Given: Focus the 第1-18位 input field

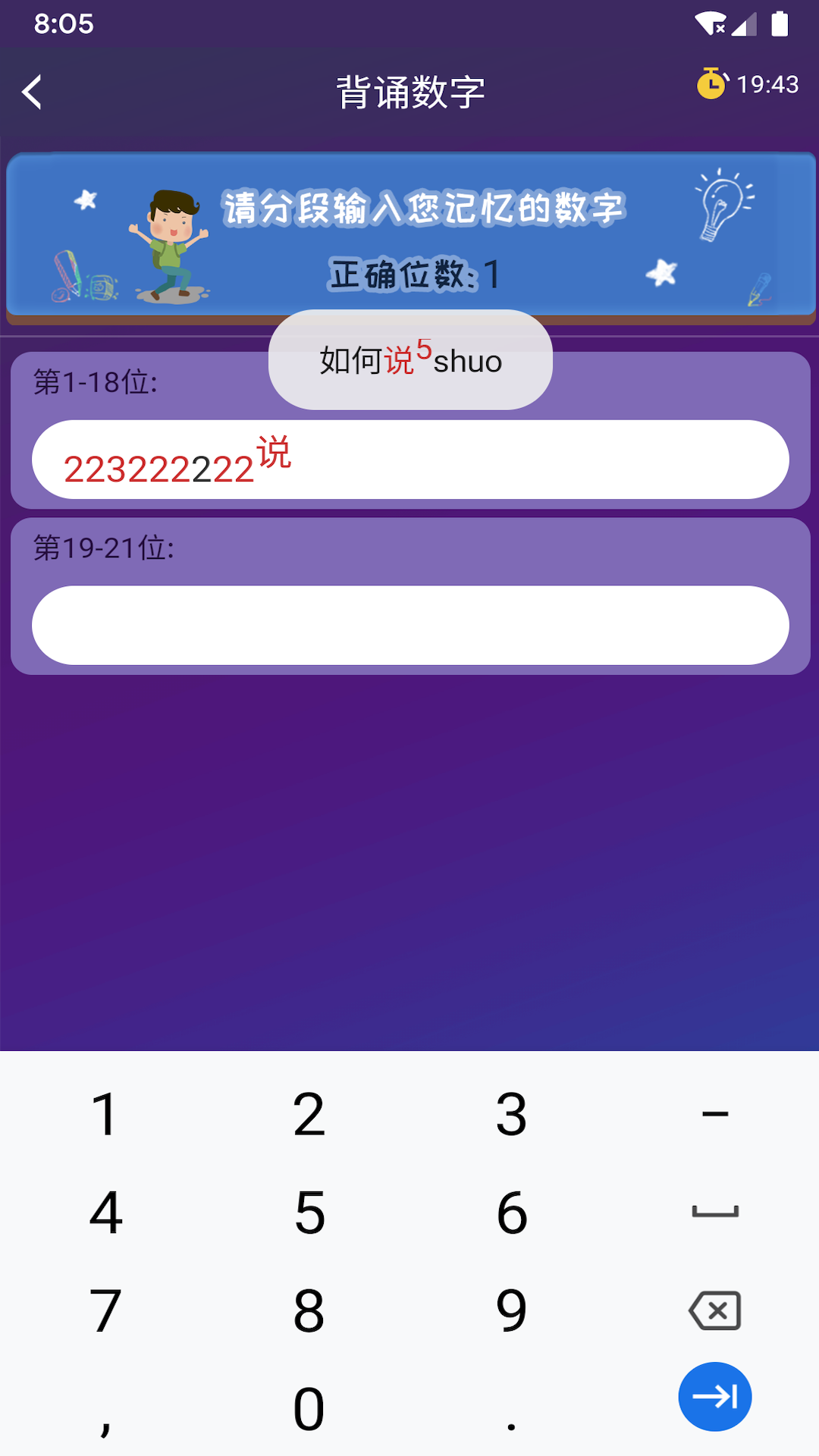Looking at the screenshot, I should [531, 460].
